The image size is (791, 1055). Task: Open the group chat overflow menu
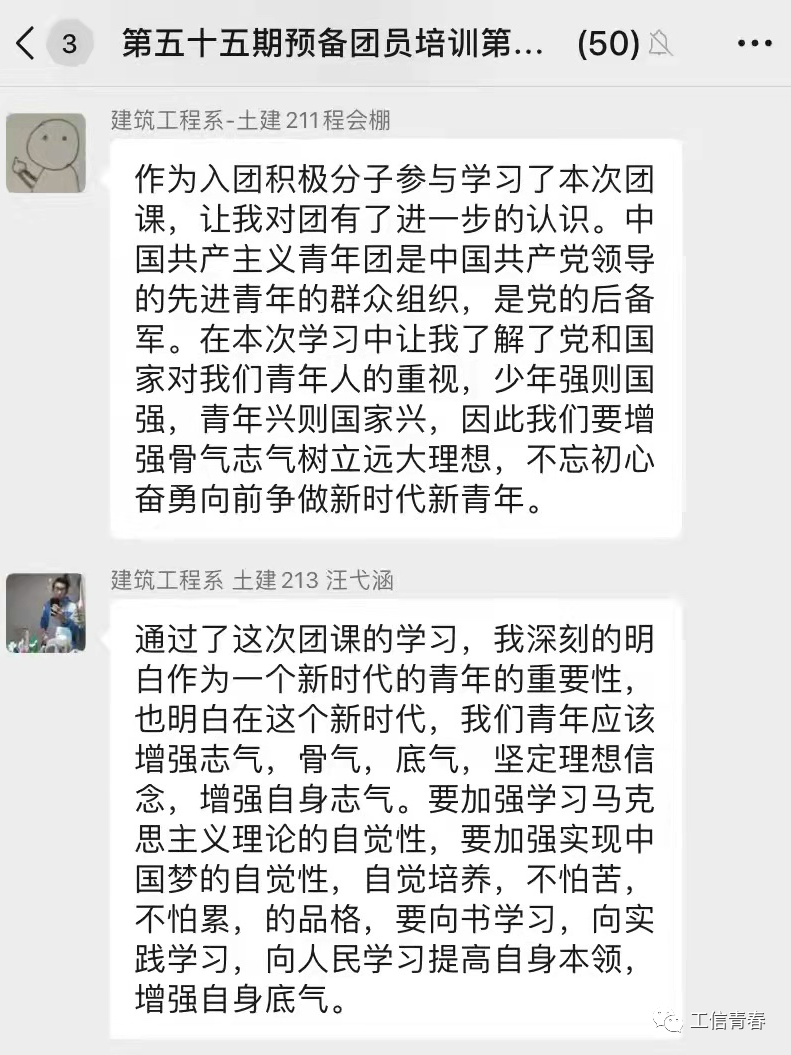click(753, 44)
